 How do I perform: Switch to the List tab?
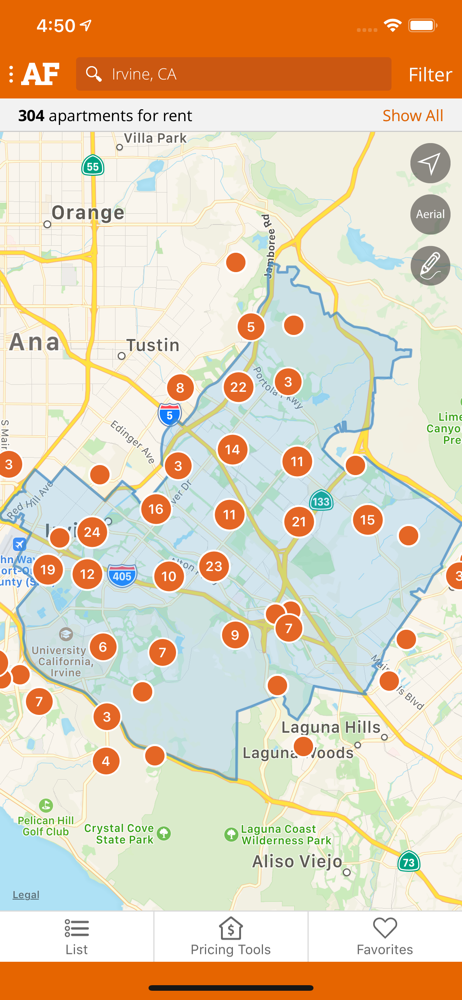(x=77, y=936)
